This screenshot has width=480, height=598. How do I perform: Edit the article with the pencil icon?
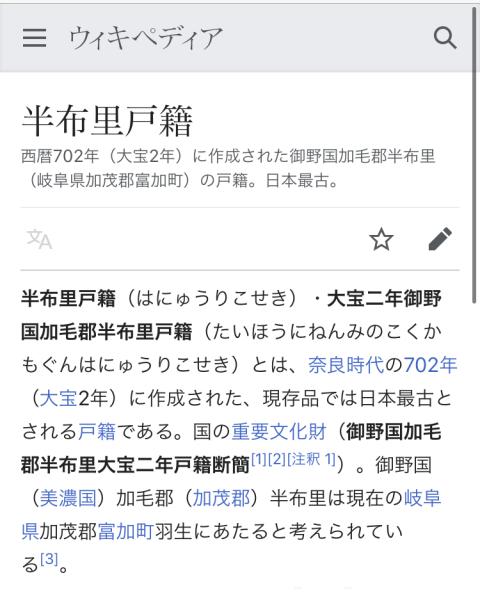440,239
